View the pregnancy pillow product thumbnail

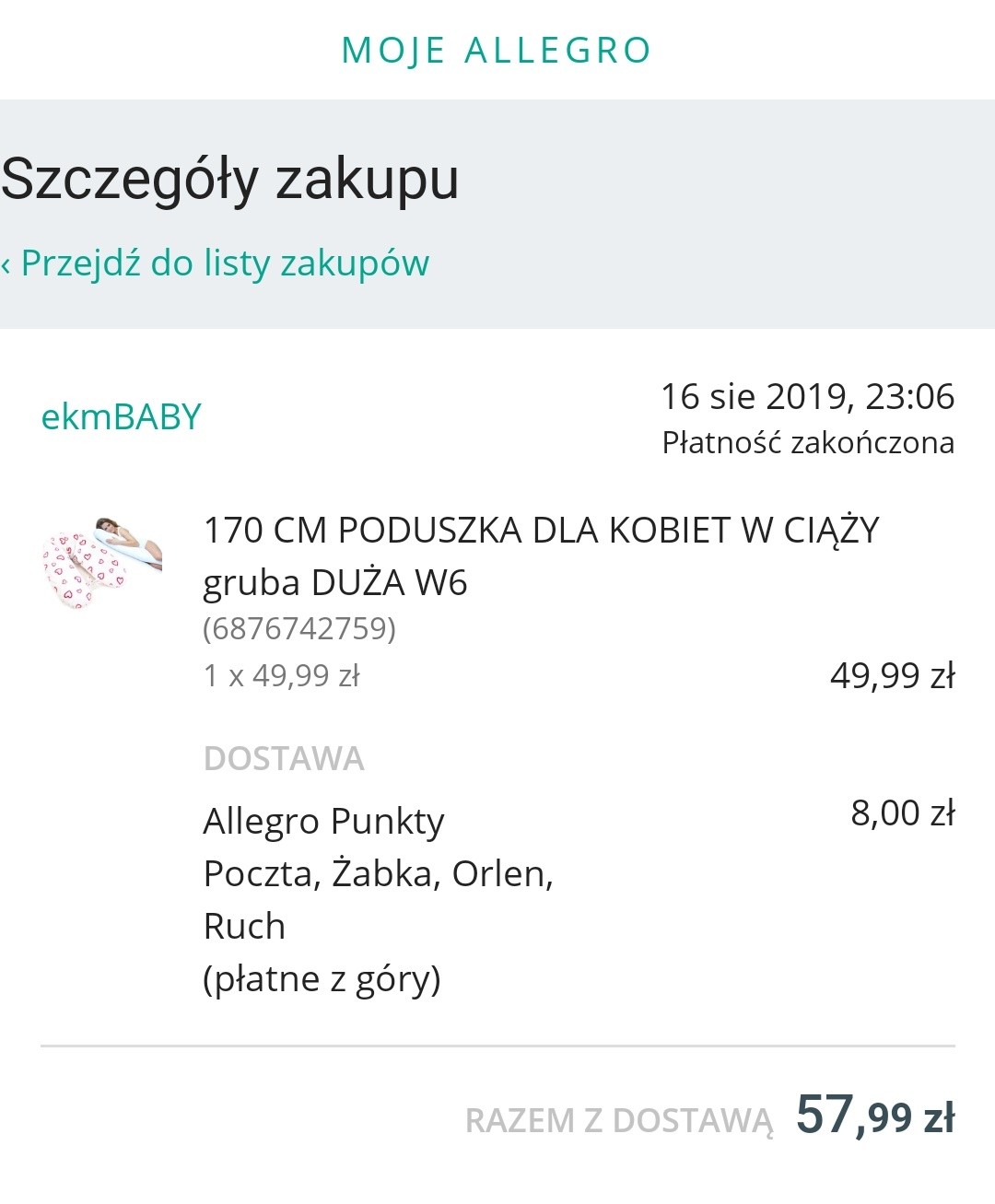101,562
